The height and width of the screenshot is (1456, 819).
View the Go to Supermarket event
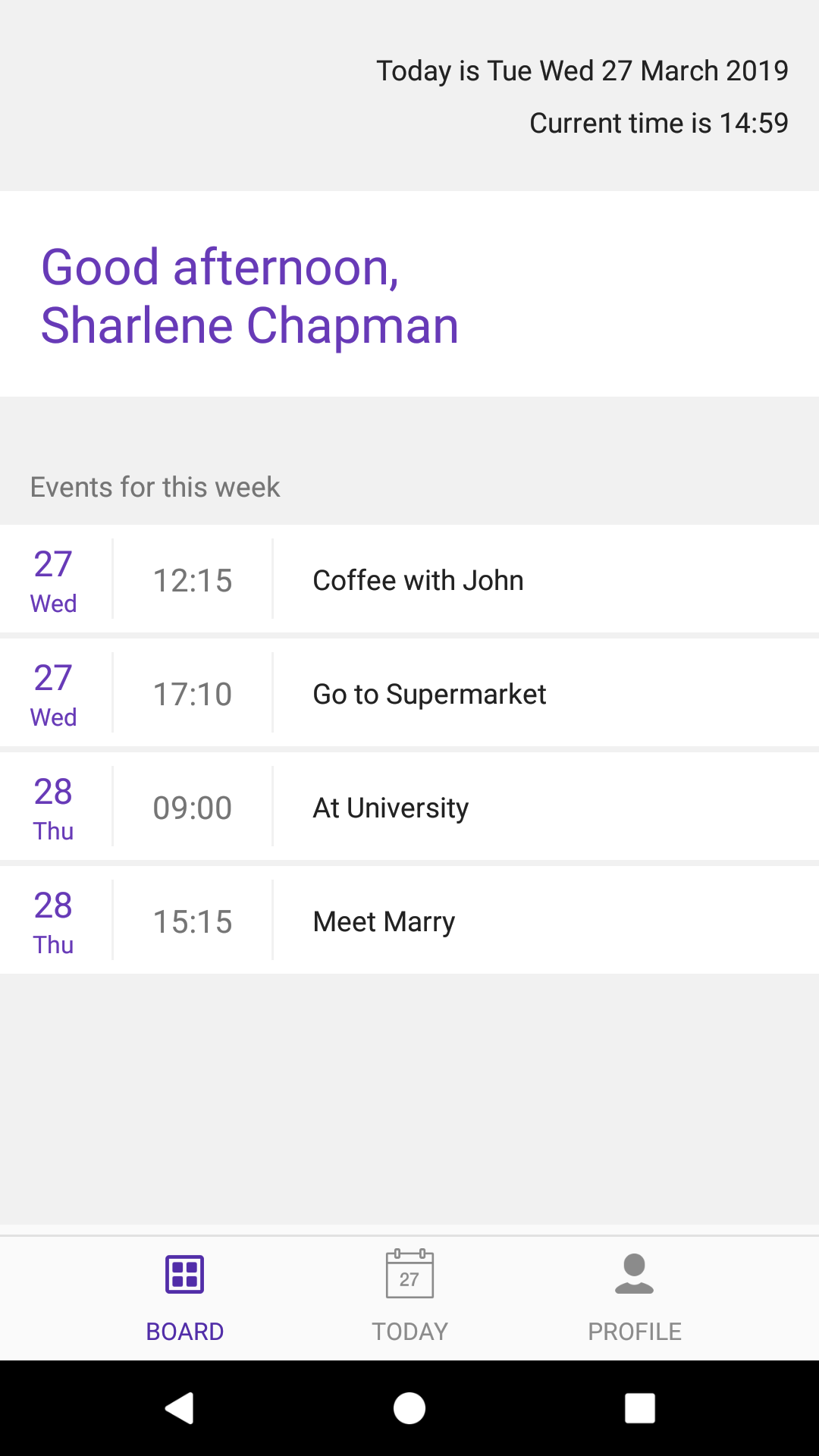pos(429,694)
